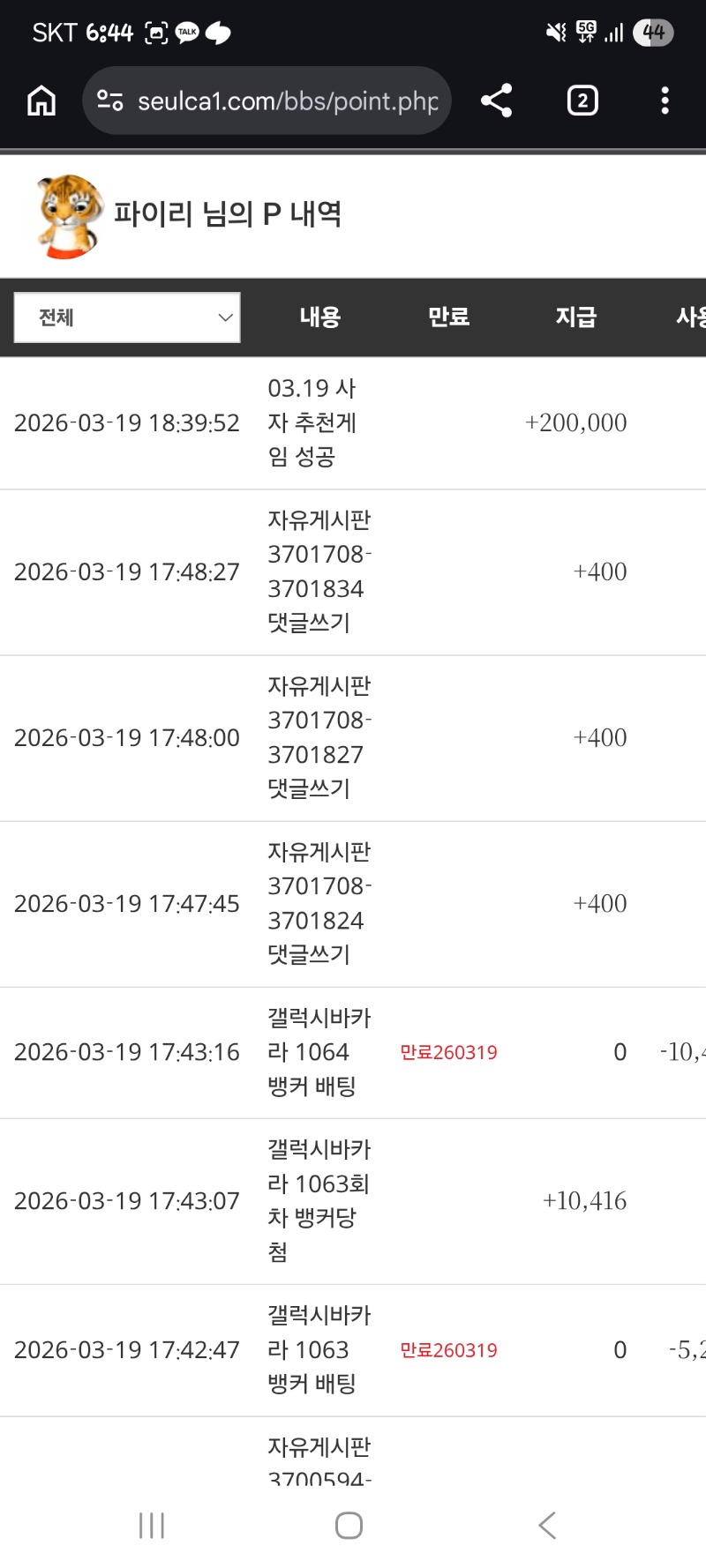Open the three-dot browser menu icon
The image size is (706, 1568).
664,100
